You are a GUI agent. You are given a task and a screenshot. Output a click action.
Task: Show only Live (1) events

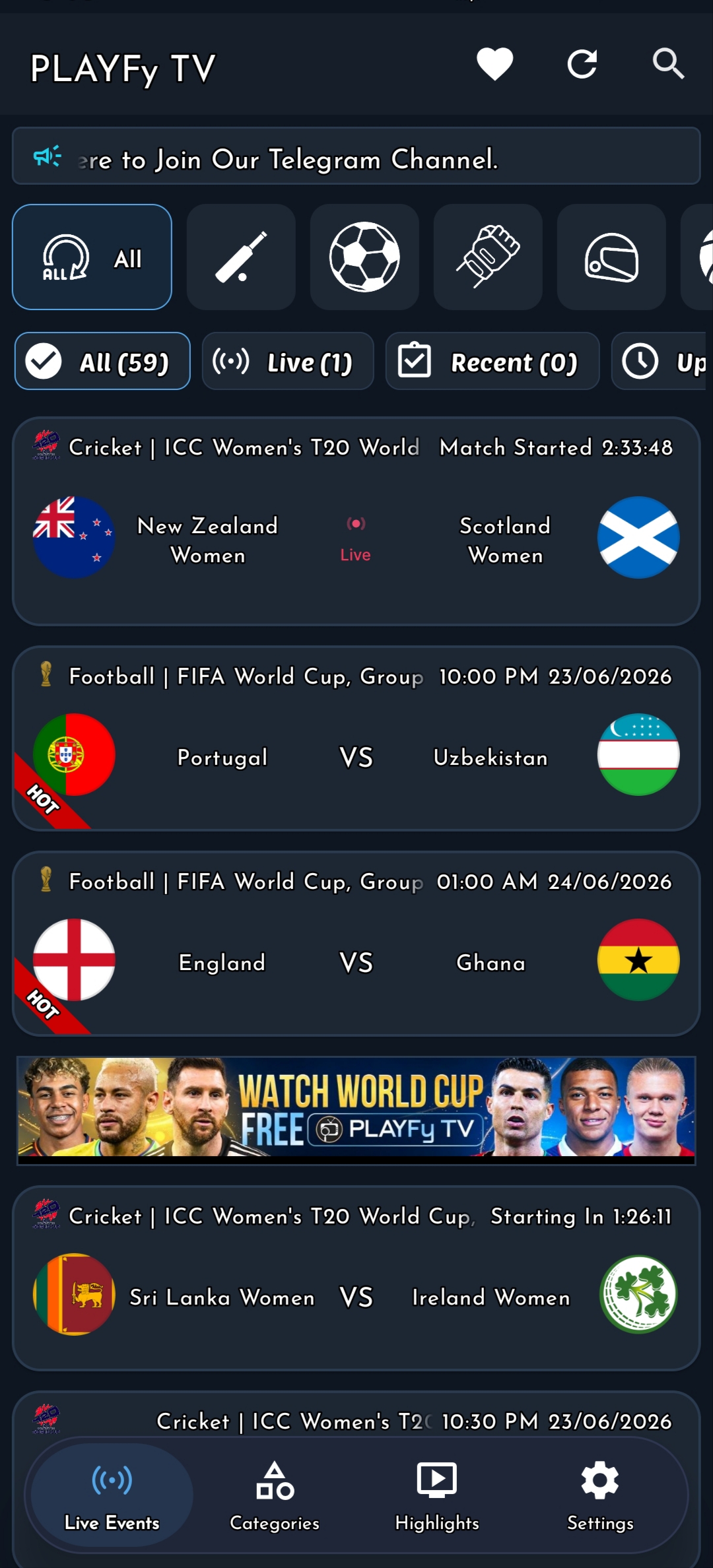[x=288, y=362]
